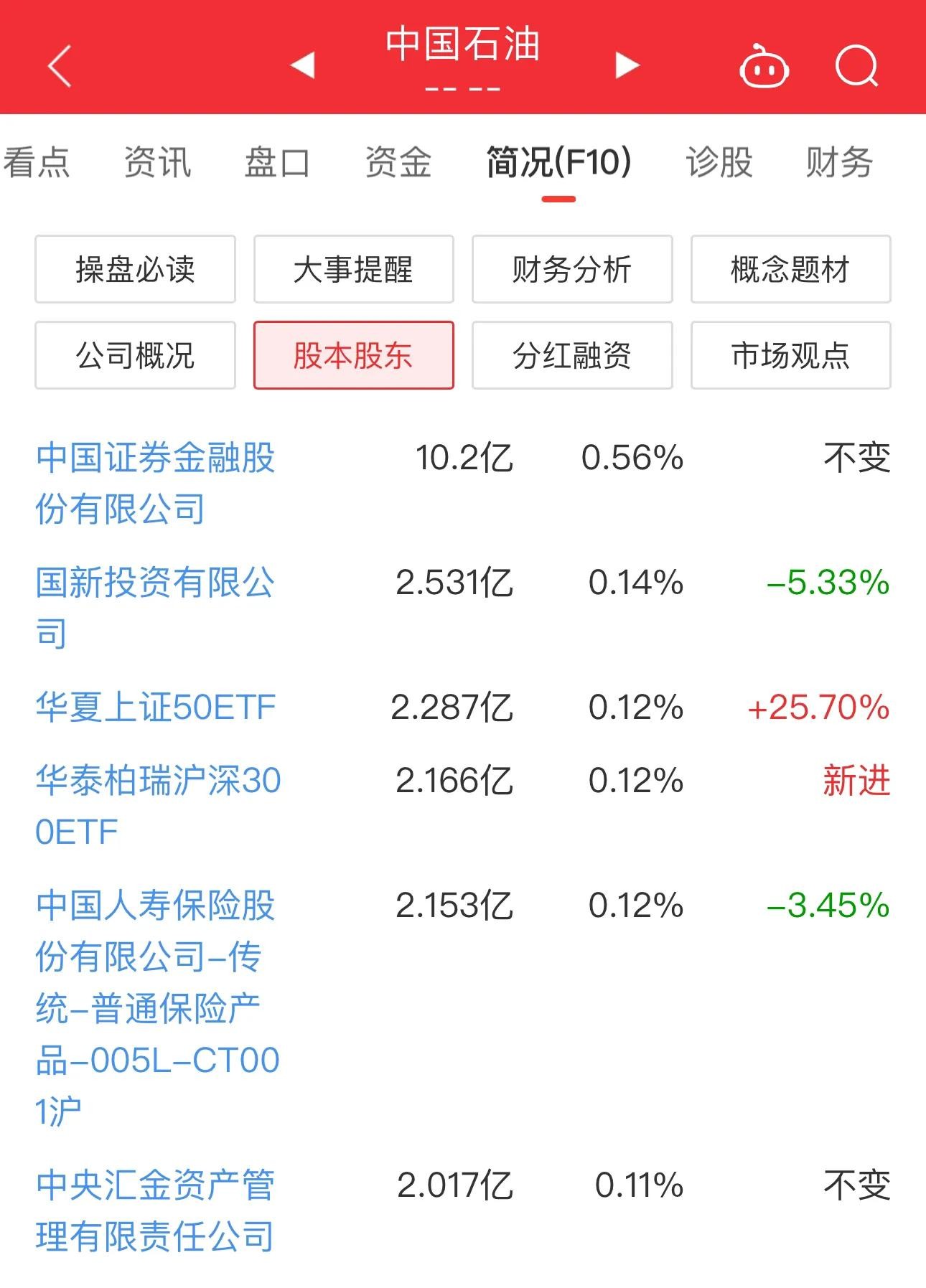Select the 财务分析 section

tap(572, 269)
